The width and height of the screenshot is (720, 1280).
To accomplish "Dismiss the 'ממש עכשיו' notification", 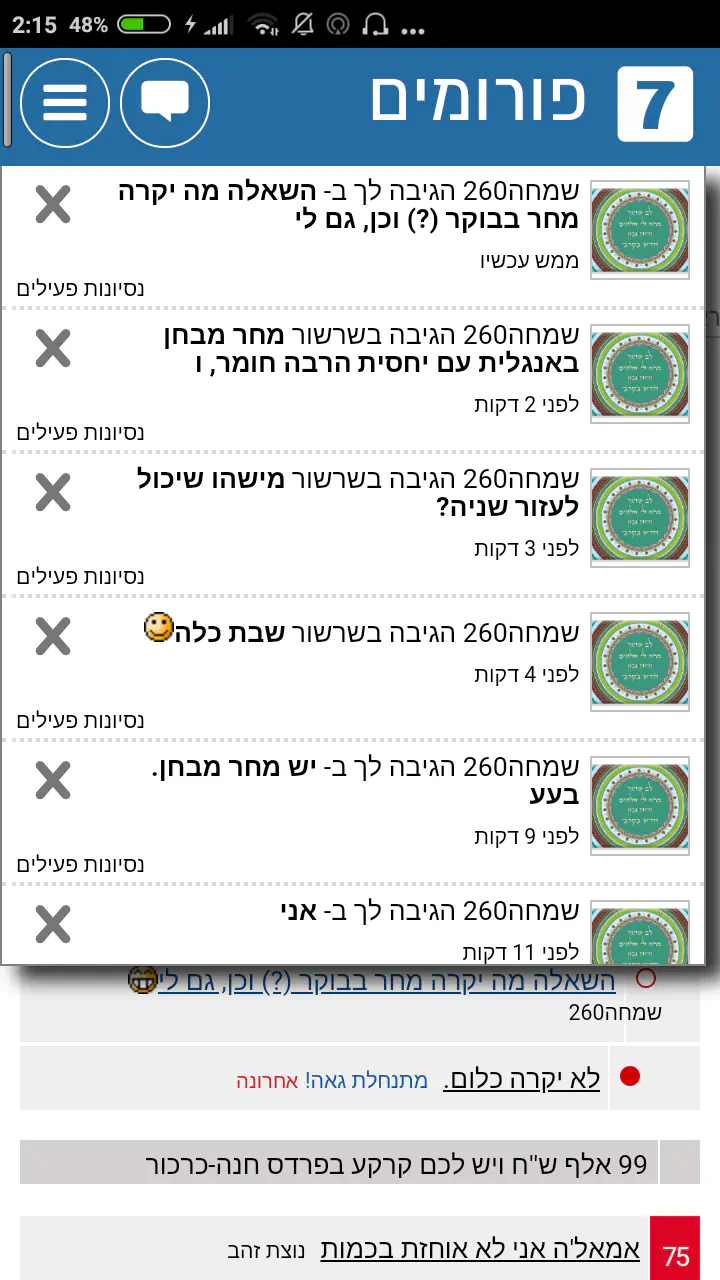I will pos(53,205).
